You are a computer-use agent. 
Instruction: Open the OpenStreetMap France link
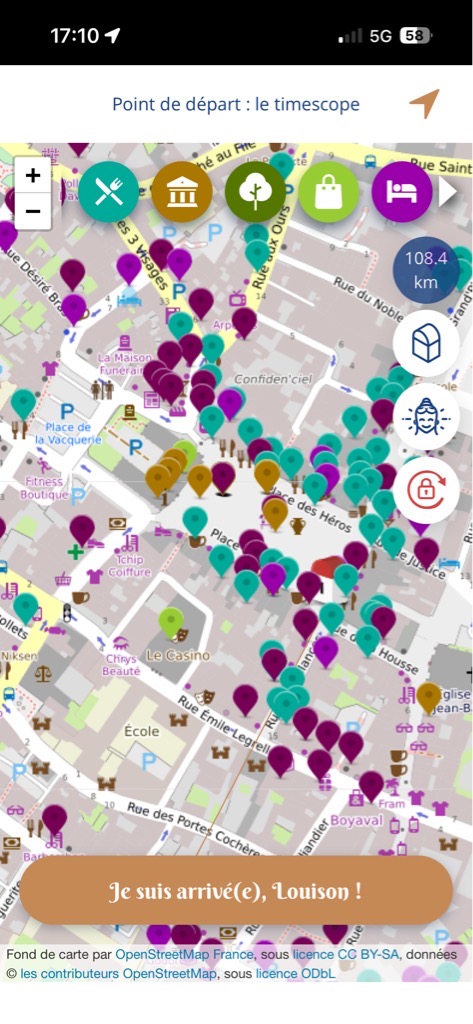pos(184,954)
